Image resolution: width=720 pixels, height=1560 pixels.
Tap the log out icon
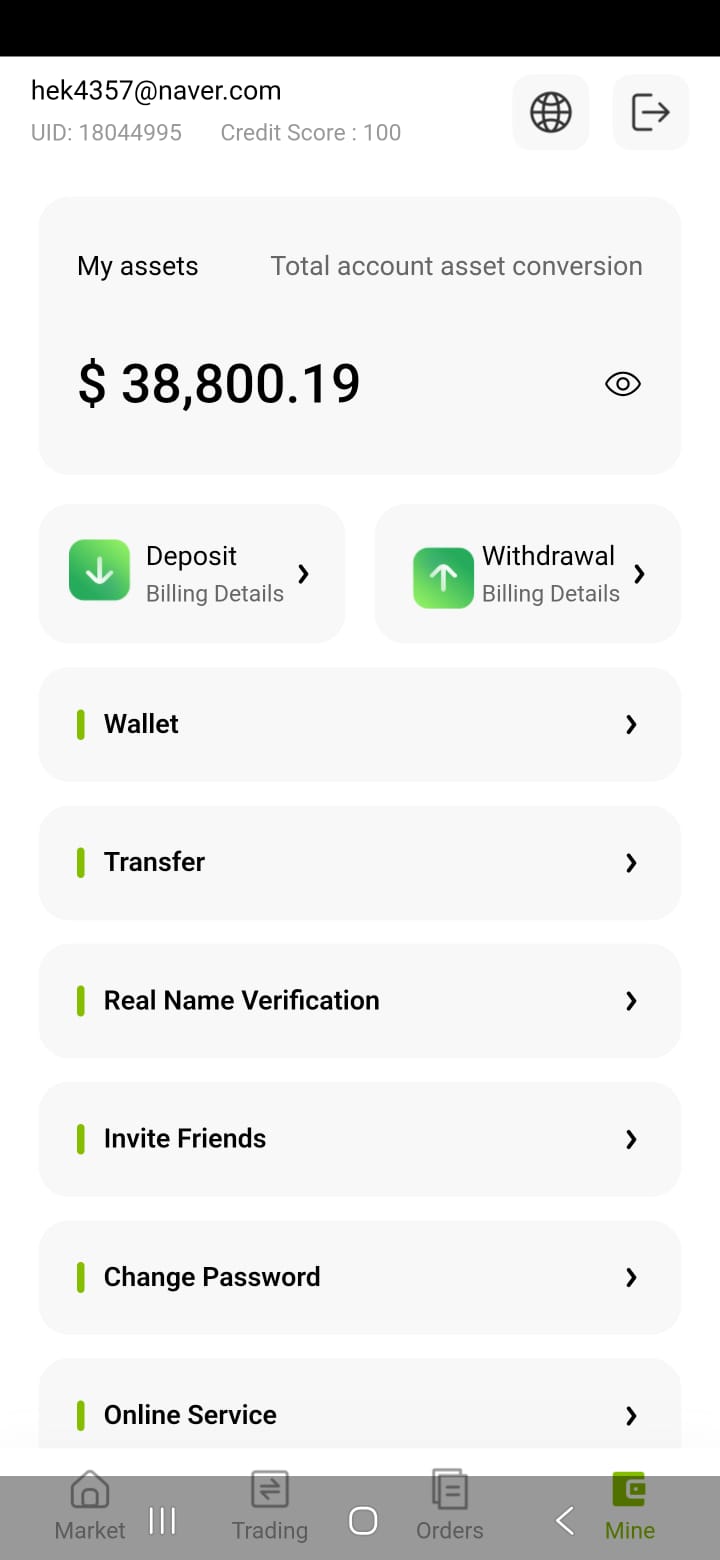point(651,112)
